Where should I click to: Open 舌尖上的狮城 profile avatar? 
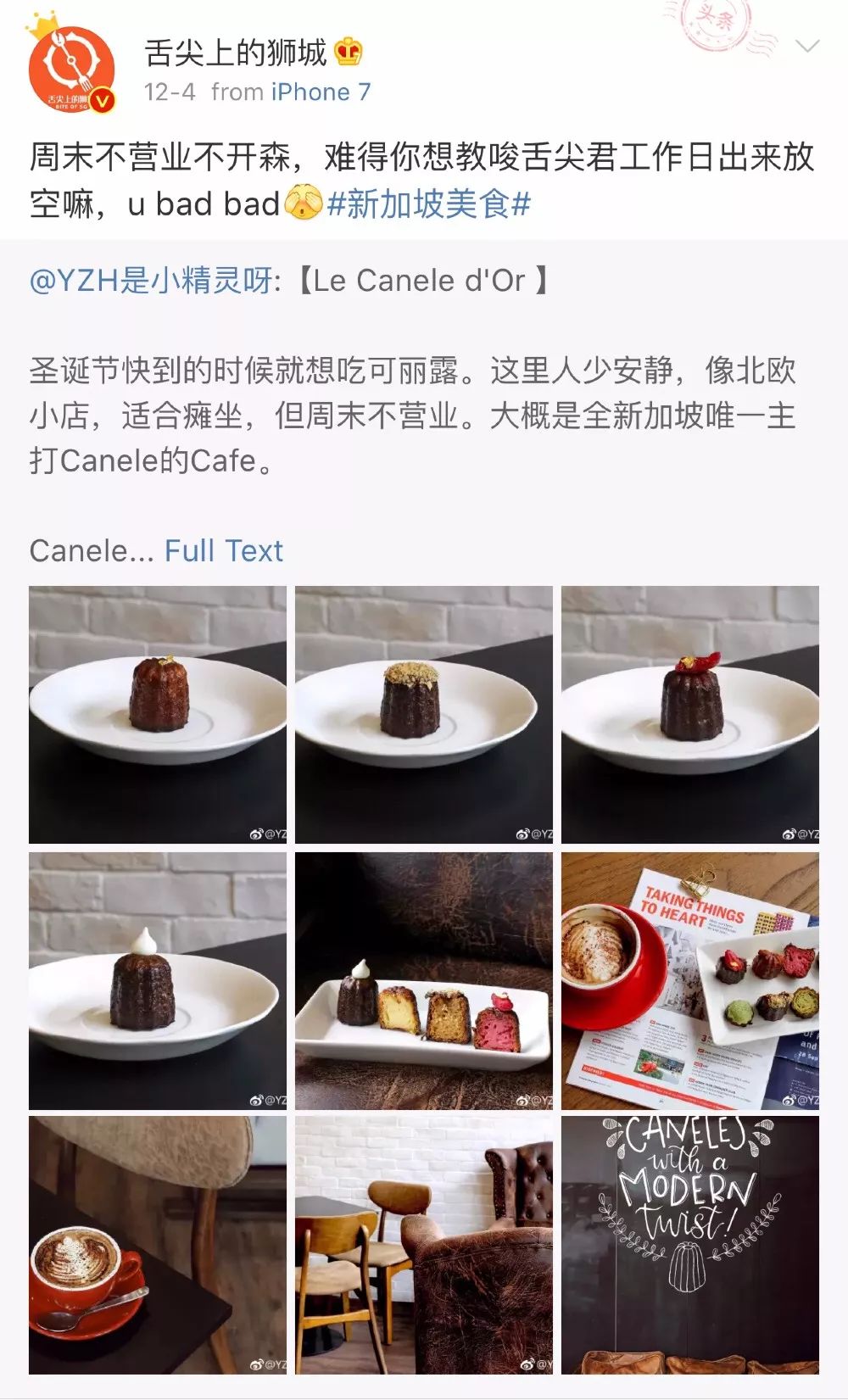point(71,70)
